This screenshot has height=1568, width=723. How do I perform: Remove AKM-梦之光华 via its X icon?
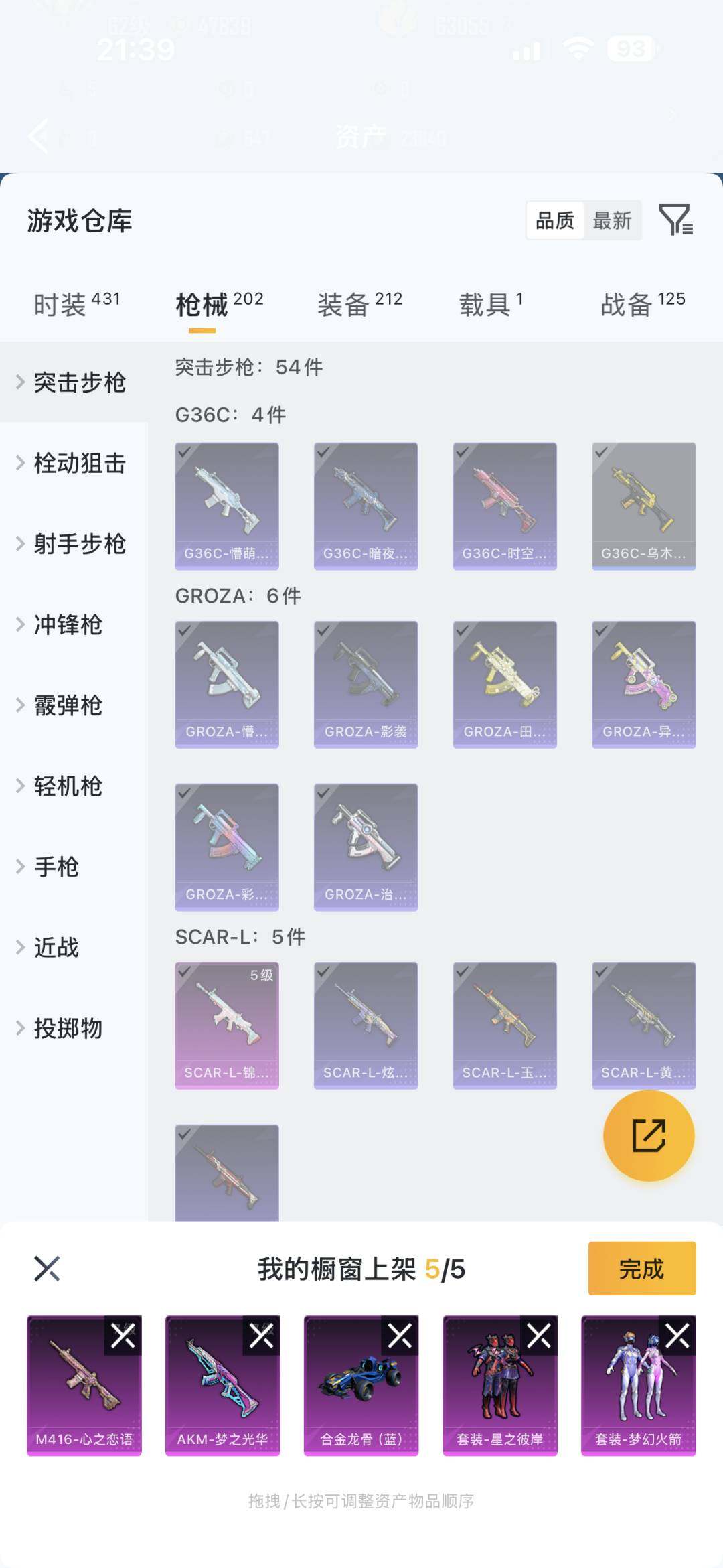point(262,1335)
